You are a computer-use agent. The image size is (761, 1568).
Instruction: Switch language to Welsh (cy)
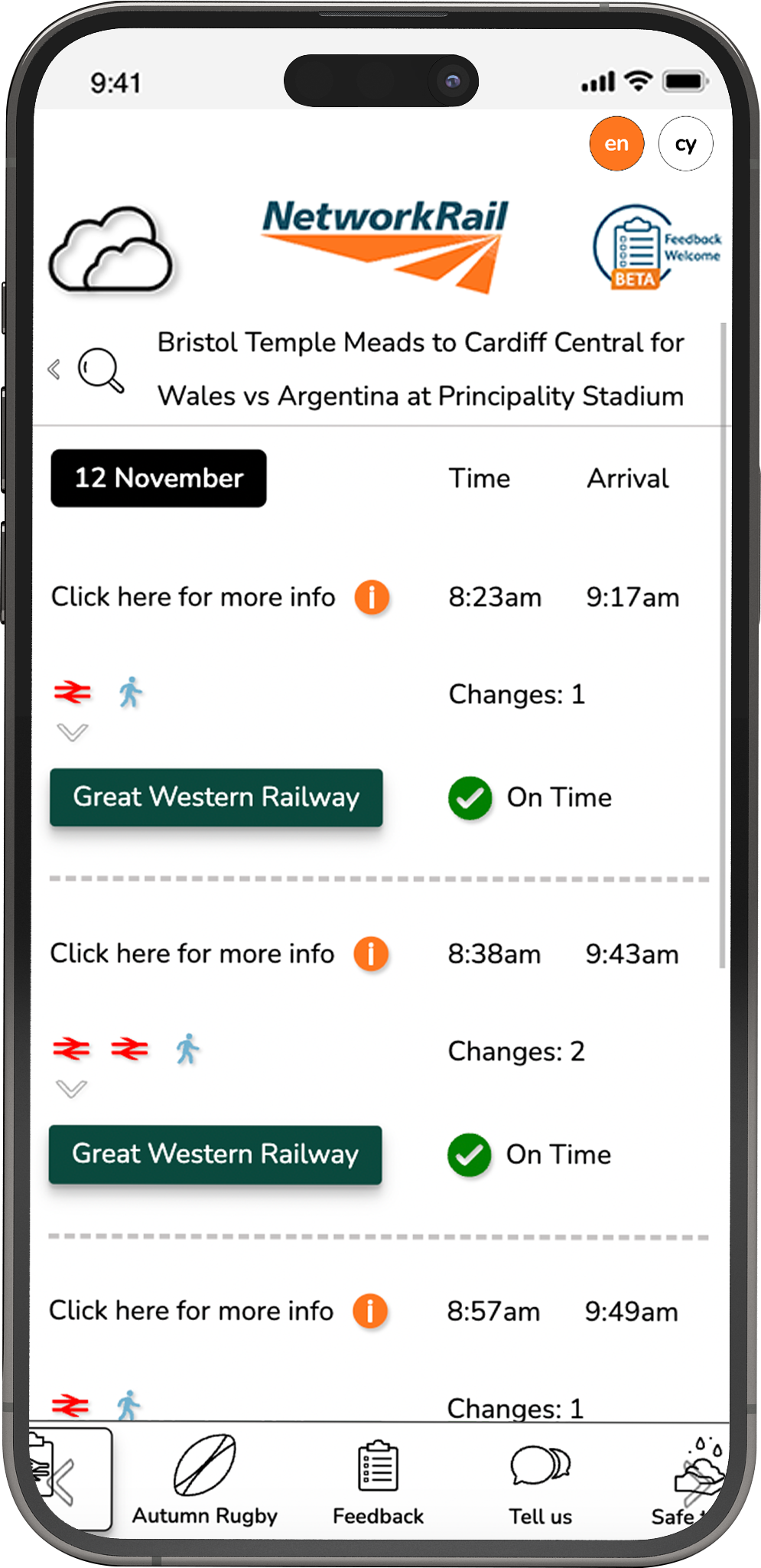(685, 144)
